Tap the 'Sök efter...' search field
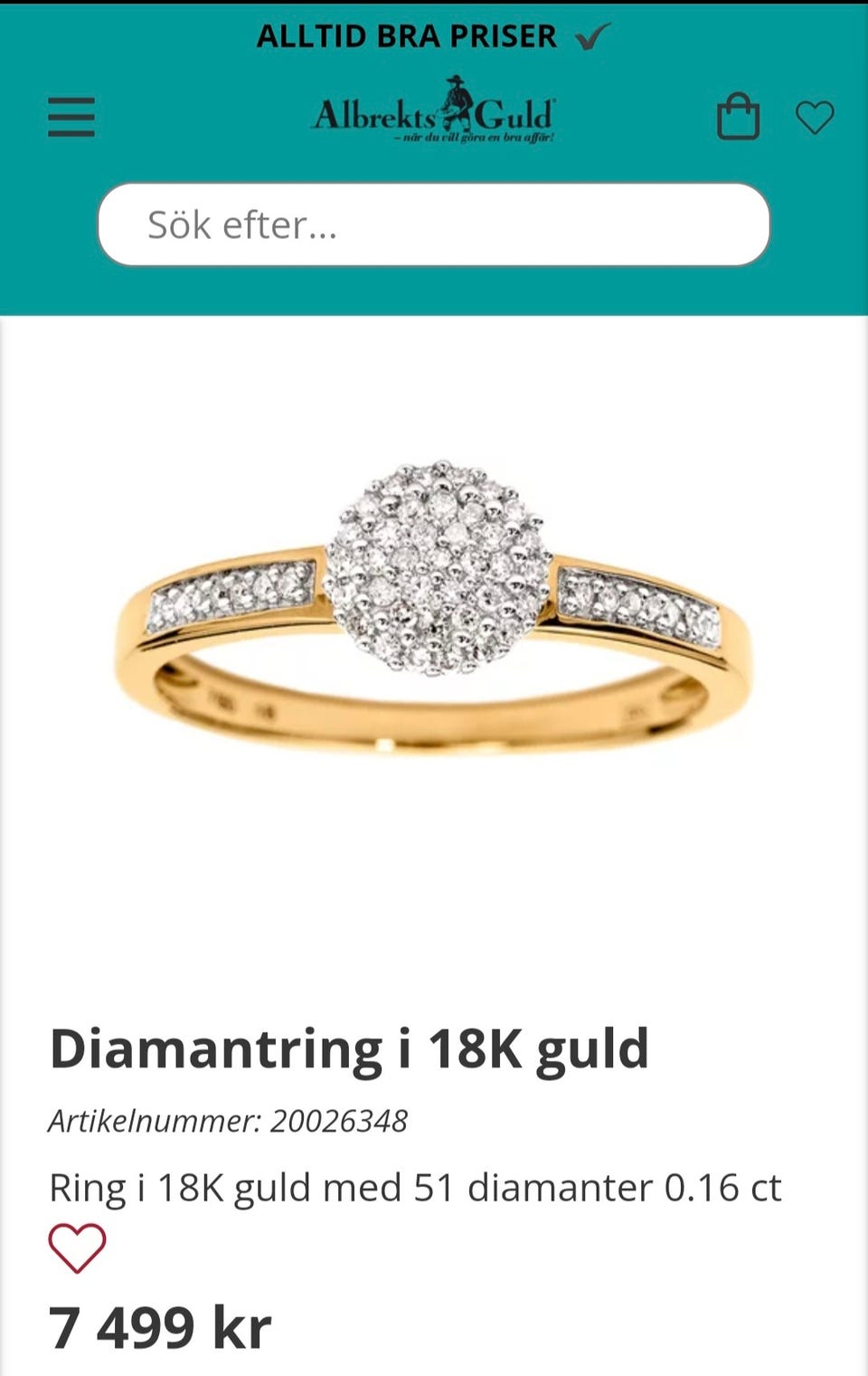This screenshot has width=868, height=1376. click(434, 224)
